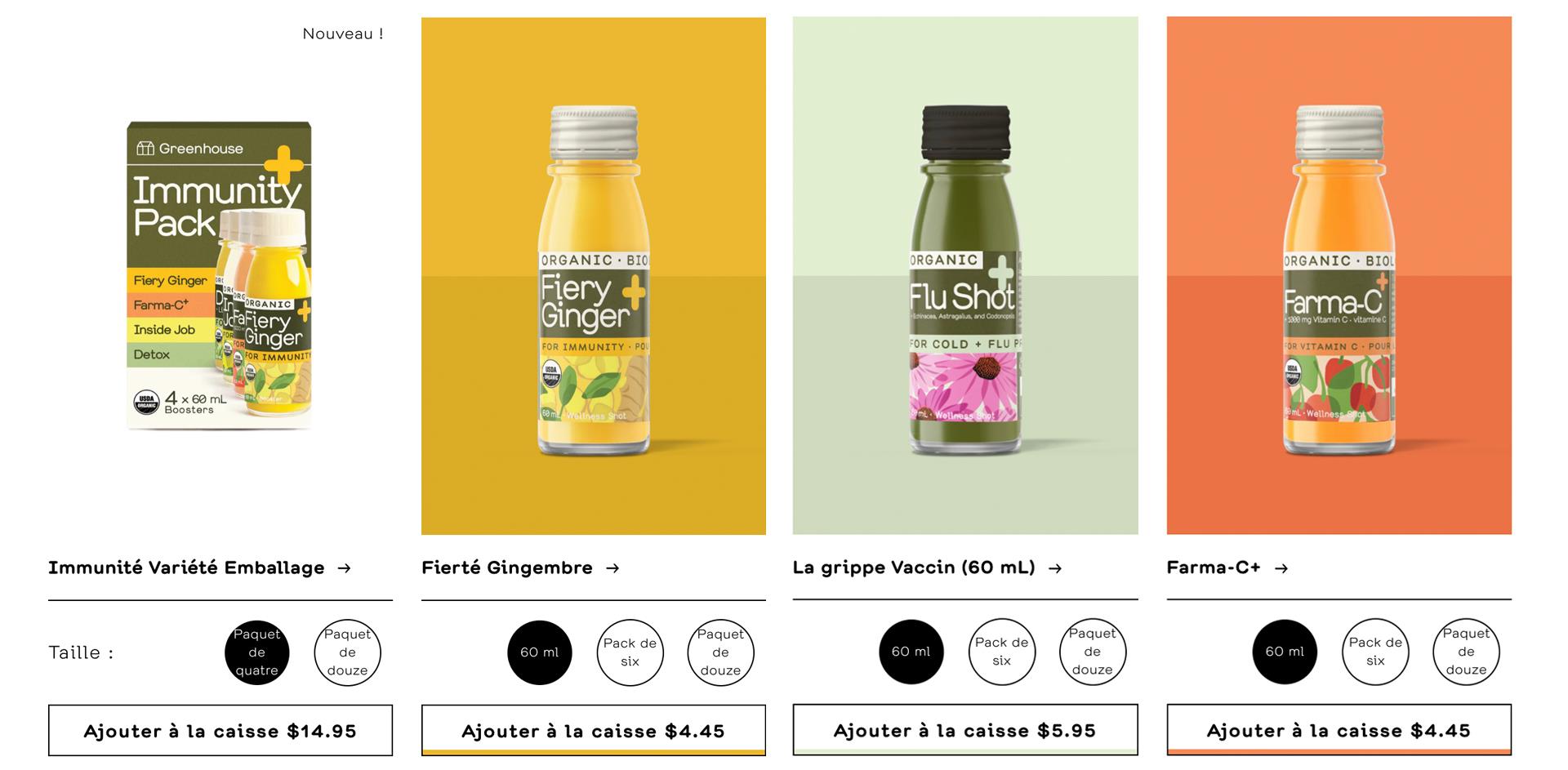Select Paquet de quatre size for Immunité

point(257,652)
